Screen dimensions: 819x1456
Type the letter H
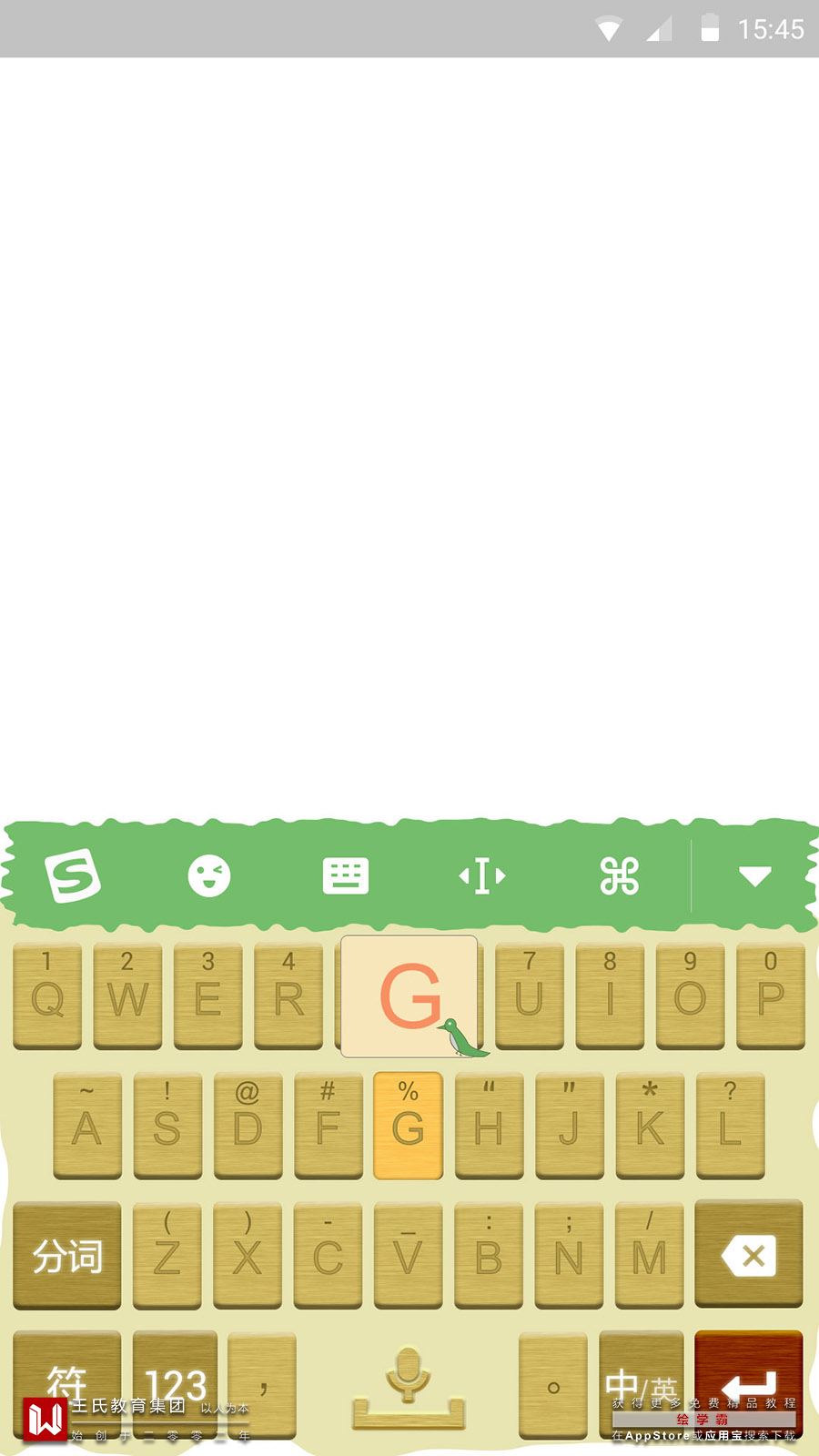489,1126
